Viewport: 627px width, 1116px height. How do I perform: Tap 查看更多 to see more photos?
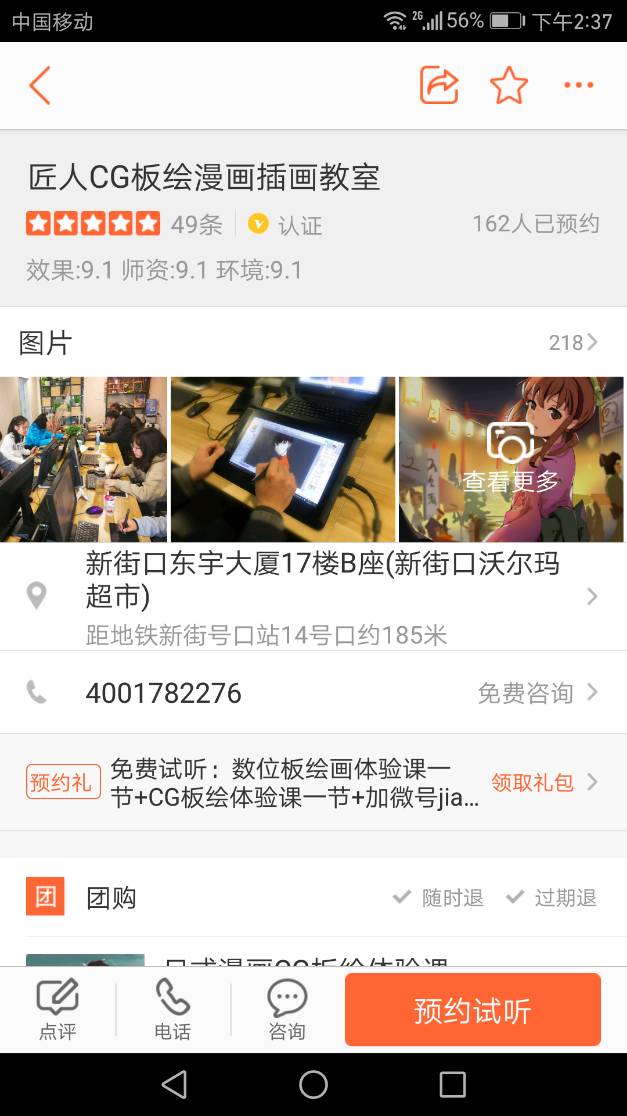tap(511, 459)
